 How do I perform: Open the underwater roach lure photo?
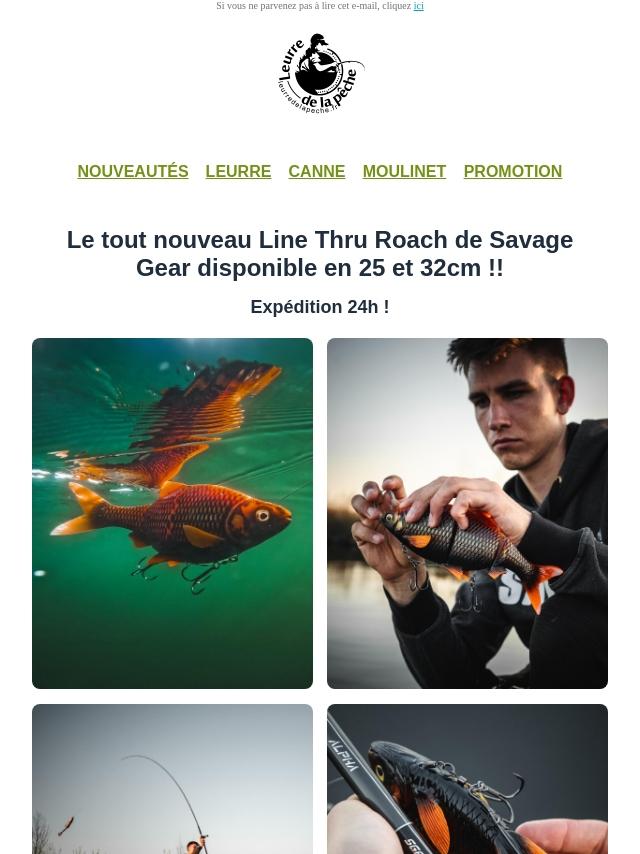[x=172, y=513]
